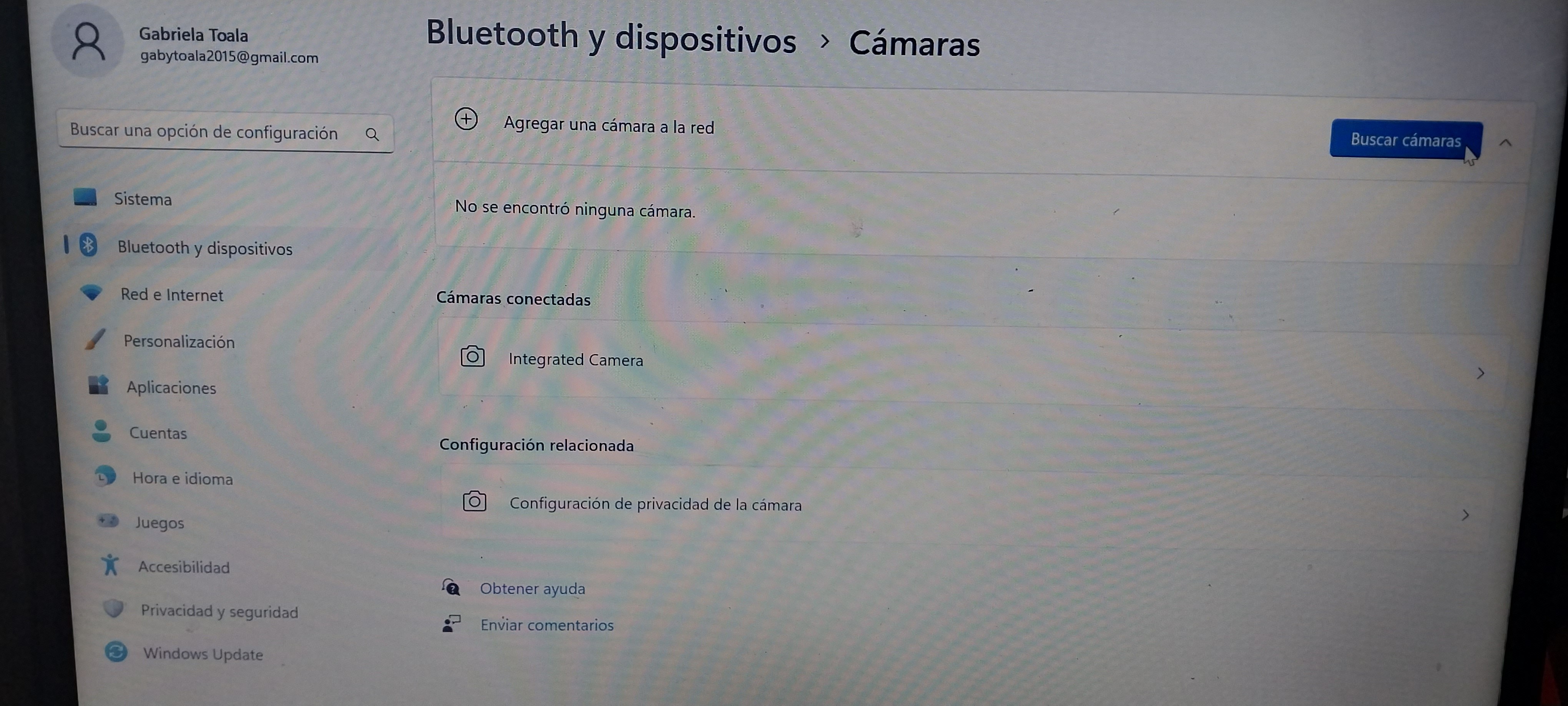
Task: Focus the Buscar una opción de configuración box
Action: click(x=213, y=132)
